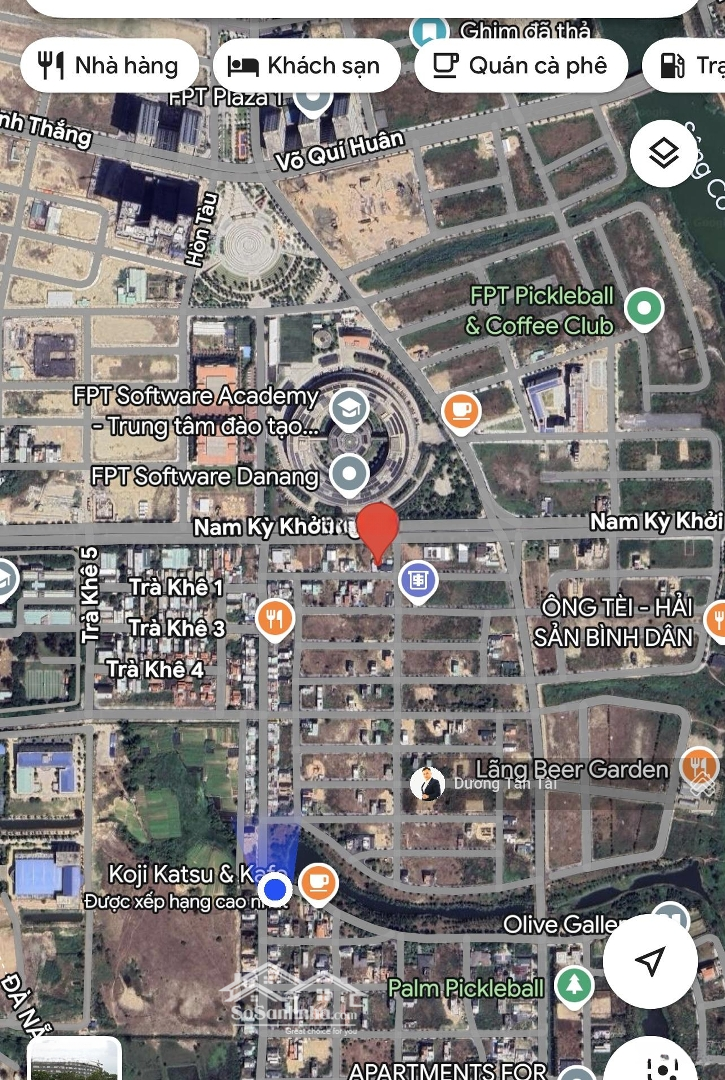
Task: Open the Palm Pickleball park marker
Action: tap(573, 986)
